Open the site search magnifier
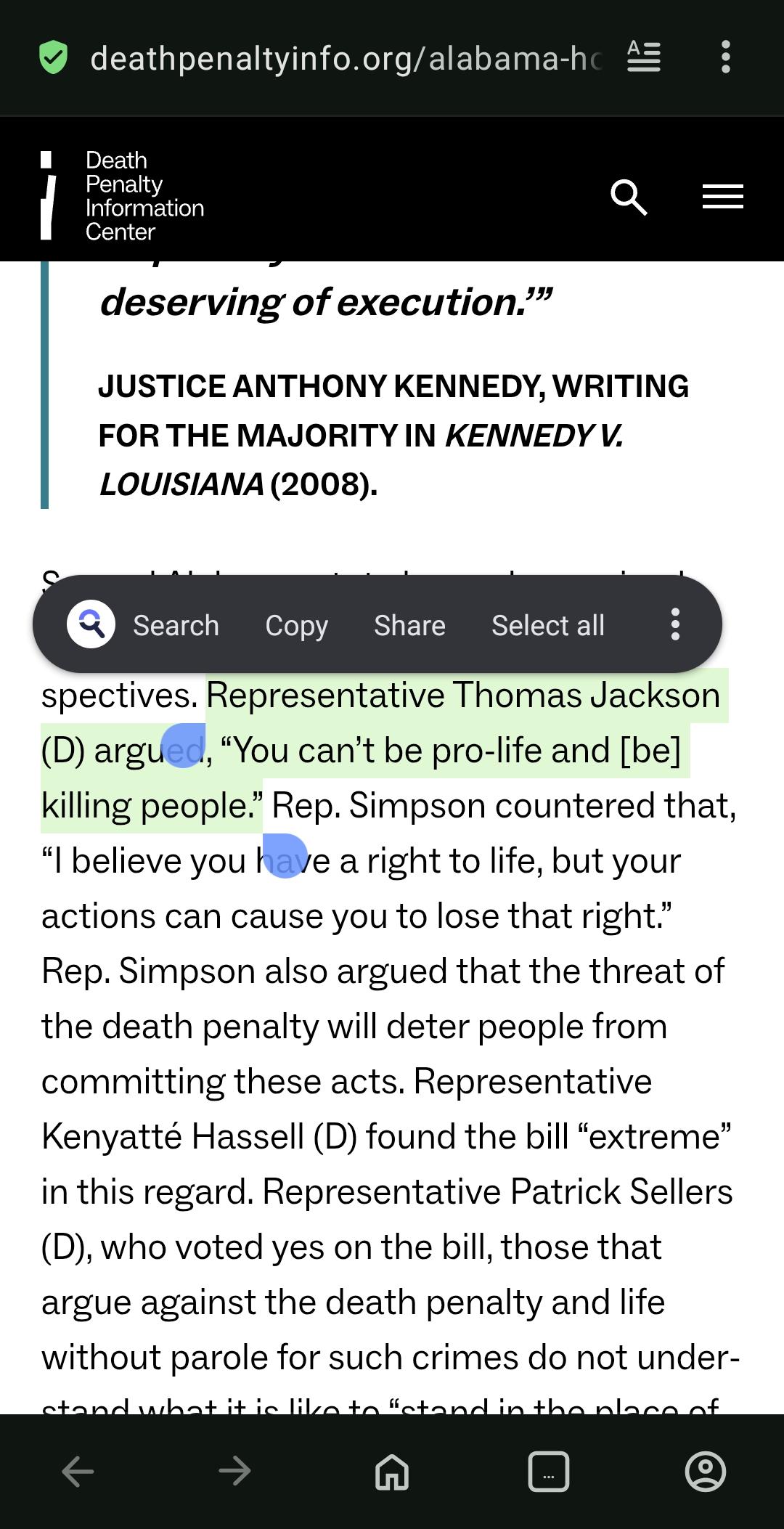The height and width of the screenshot is (1529, 784). coord(629,197)
